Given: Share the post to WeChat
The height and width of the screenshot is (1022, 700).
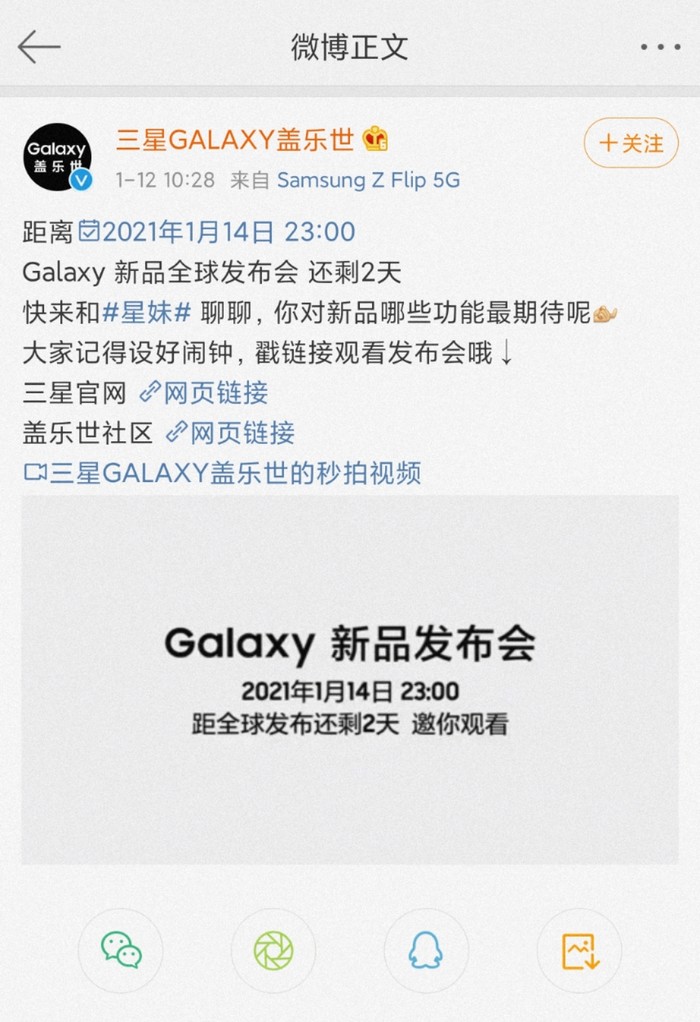Looking at the screenshot, I should [121, 950].
